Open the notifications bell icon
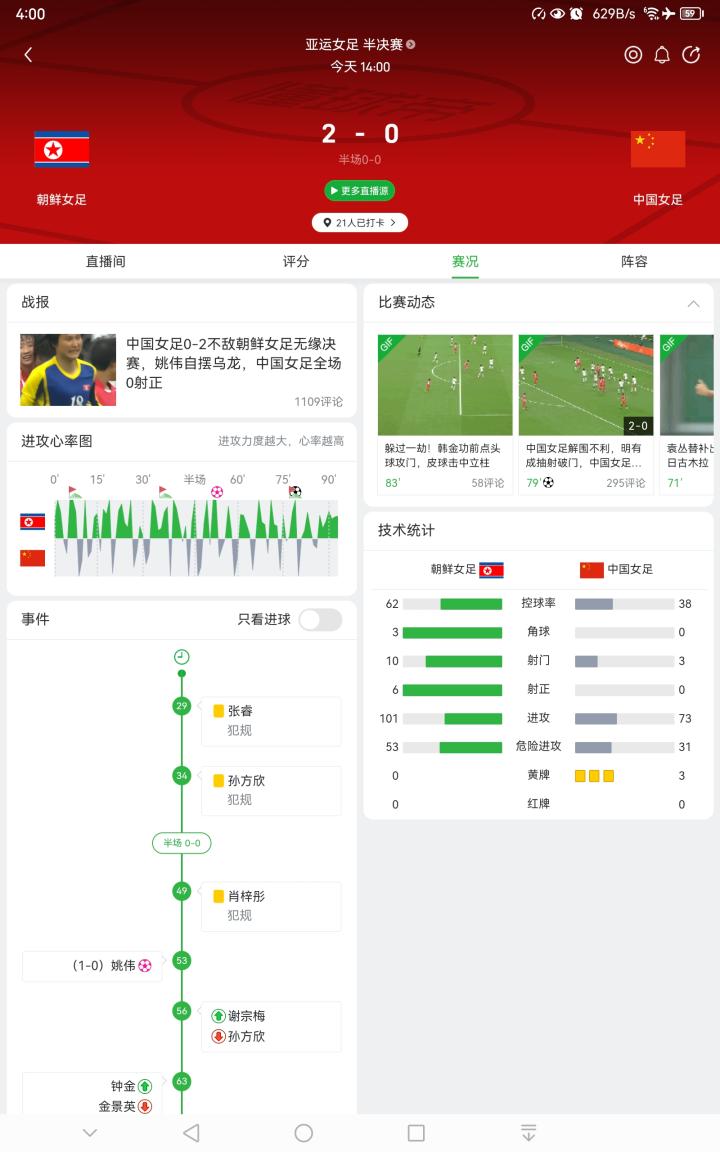The height and width of the screenshot is (1152, 720). pos(662,55)
